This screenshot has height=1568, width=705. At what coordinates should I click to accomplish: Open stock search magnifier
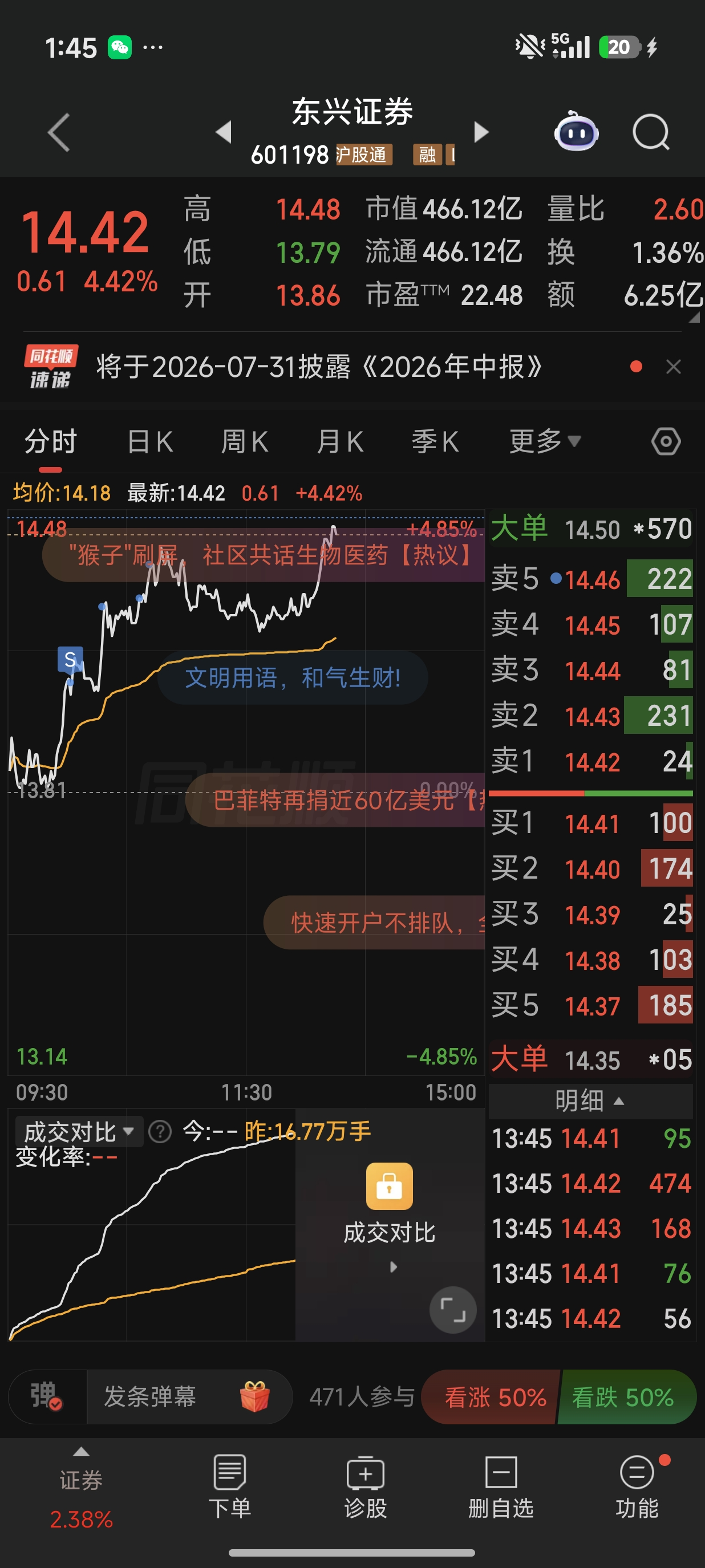(651, 132)
